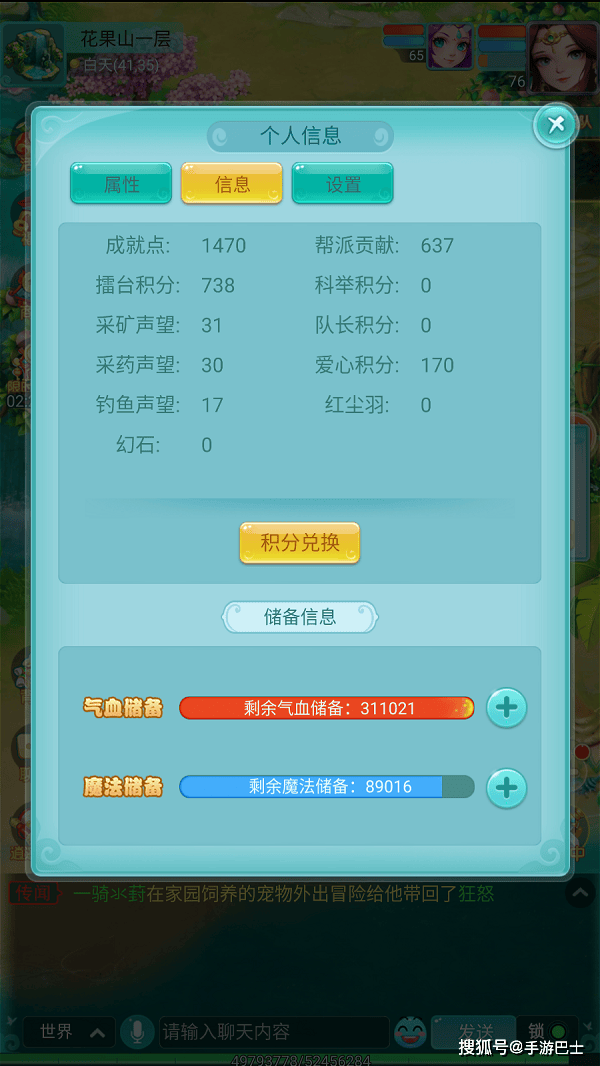Open the 设置 tab
This screenshot has width=600, height=1066.
[x=343, y=184]
